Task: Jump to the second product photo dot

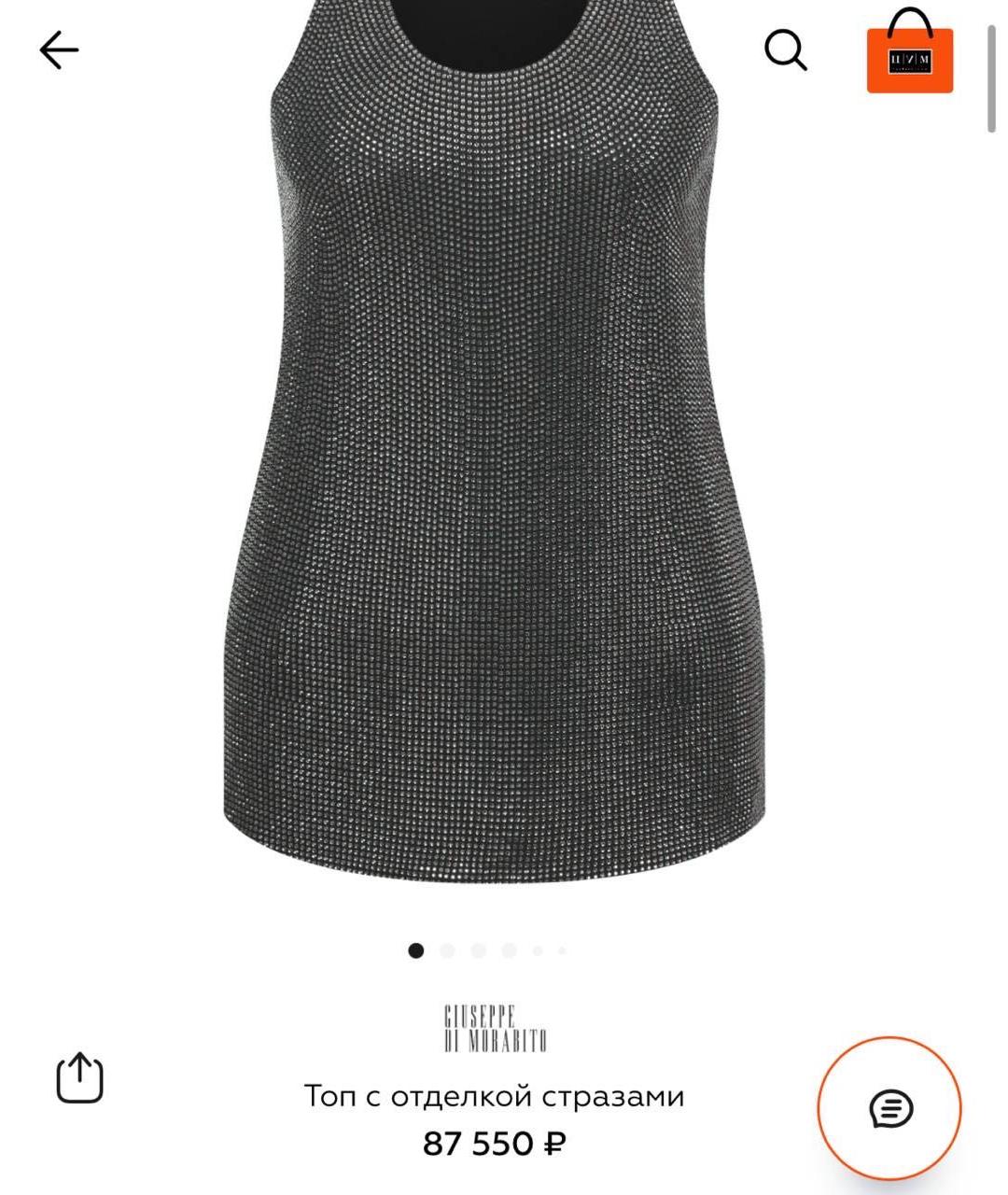Action: click(447, 950)
